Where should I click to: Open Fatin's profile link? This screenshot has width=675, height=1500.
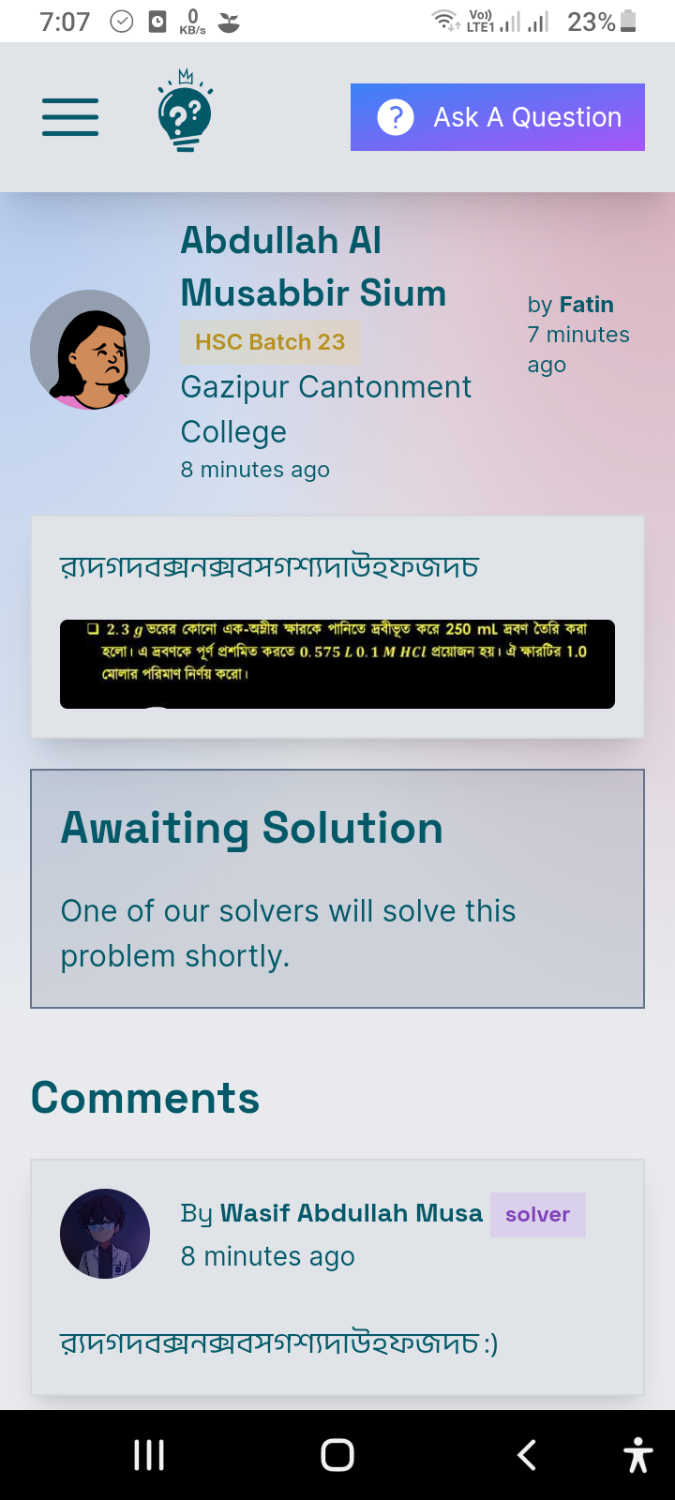tap(586, 304)
